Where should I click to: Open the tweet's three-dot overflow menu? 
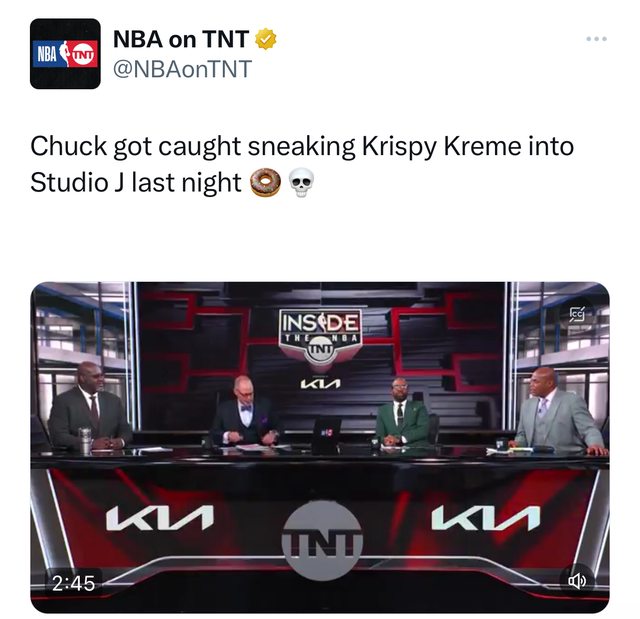pyautogui.click(x=597, y=39)
